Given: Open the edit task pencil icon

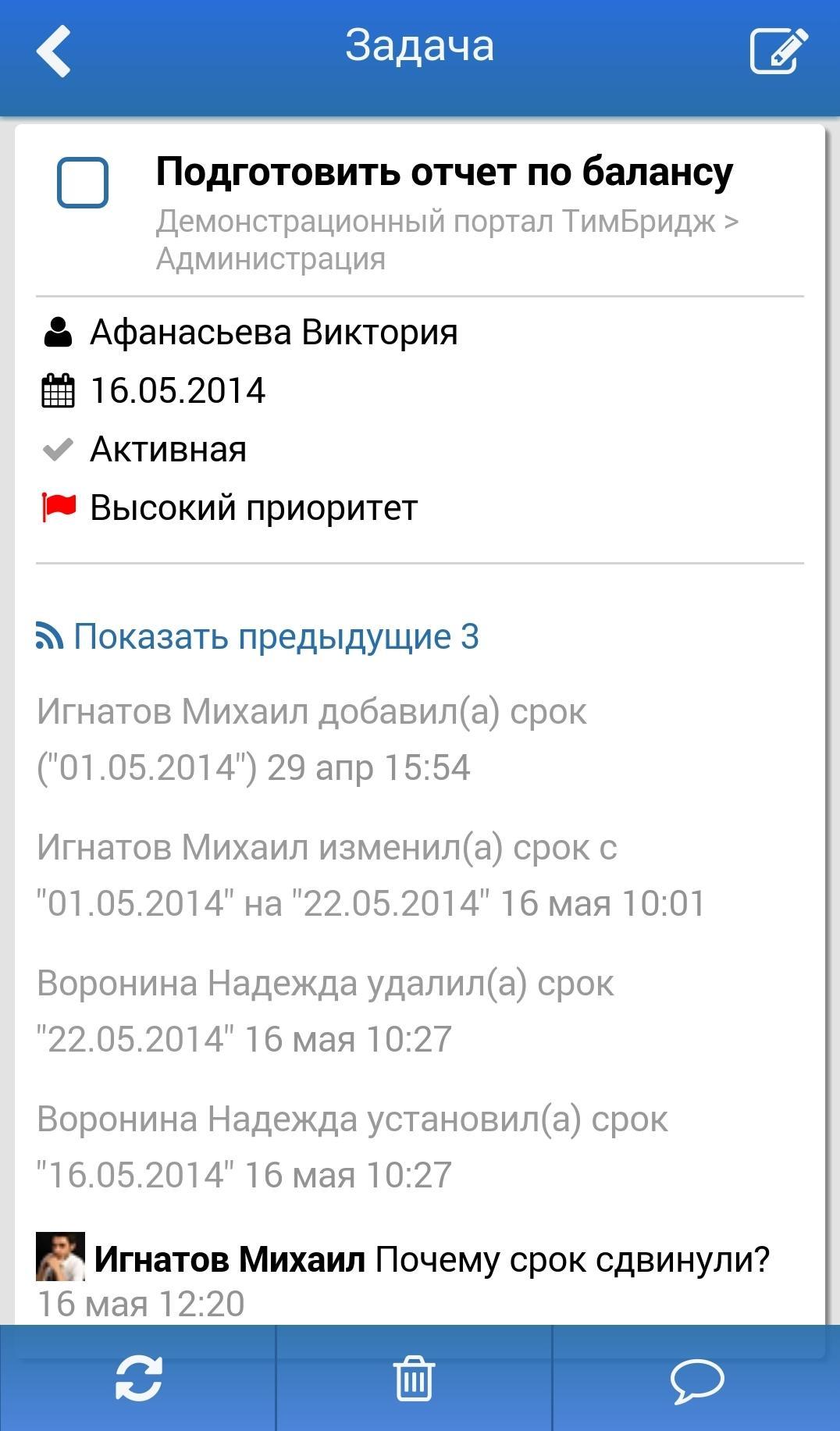Looking at the screenshot, I should point(778,51).
